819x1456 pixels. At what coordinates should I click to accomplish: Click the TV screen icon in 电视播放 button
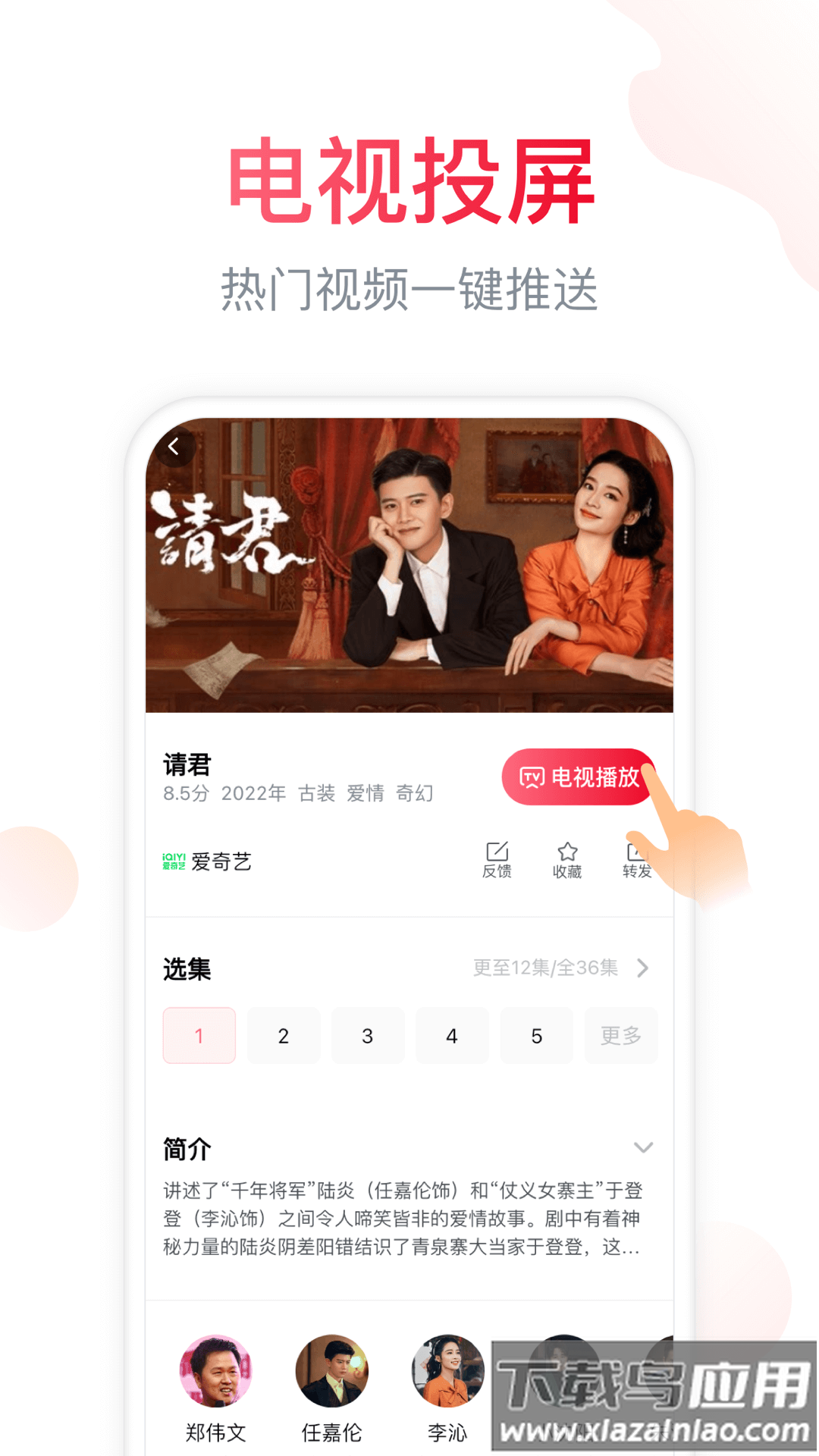[533, 777]
